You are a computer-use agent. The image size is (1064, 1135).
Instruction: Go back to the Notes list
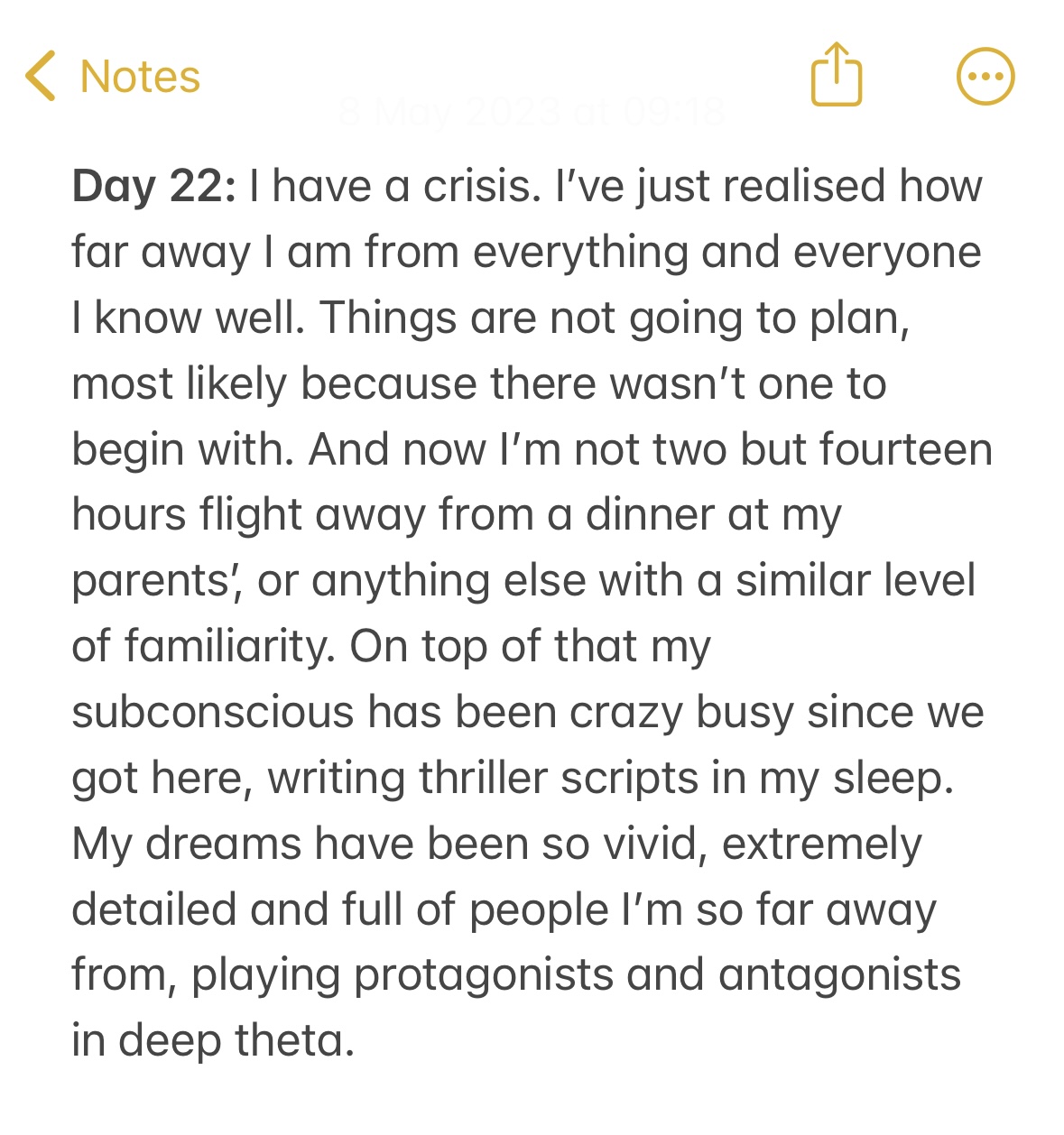pyautogui.click(x=113, y=77)
